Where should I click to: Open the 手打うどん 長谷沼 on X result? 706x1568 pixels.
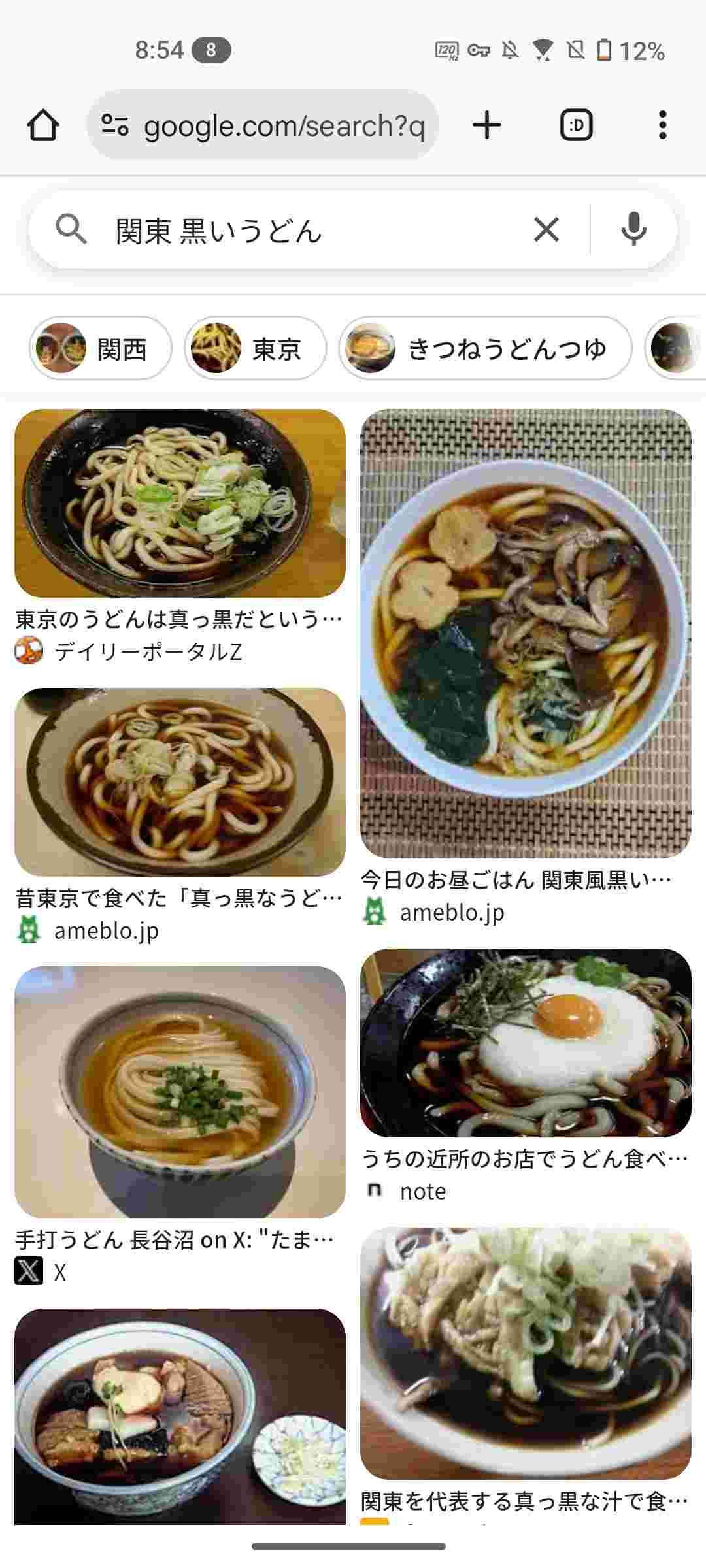[180, 1091]
